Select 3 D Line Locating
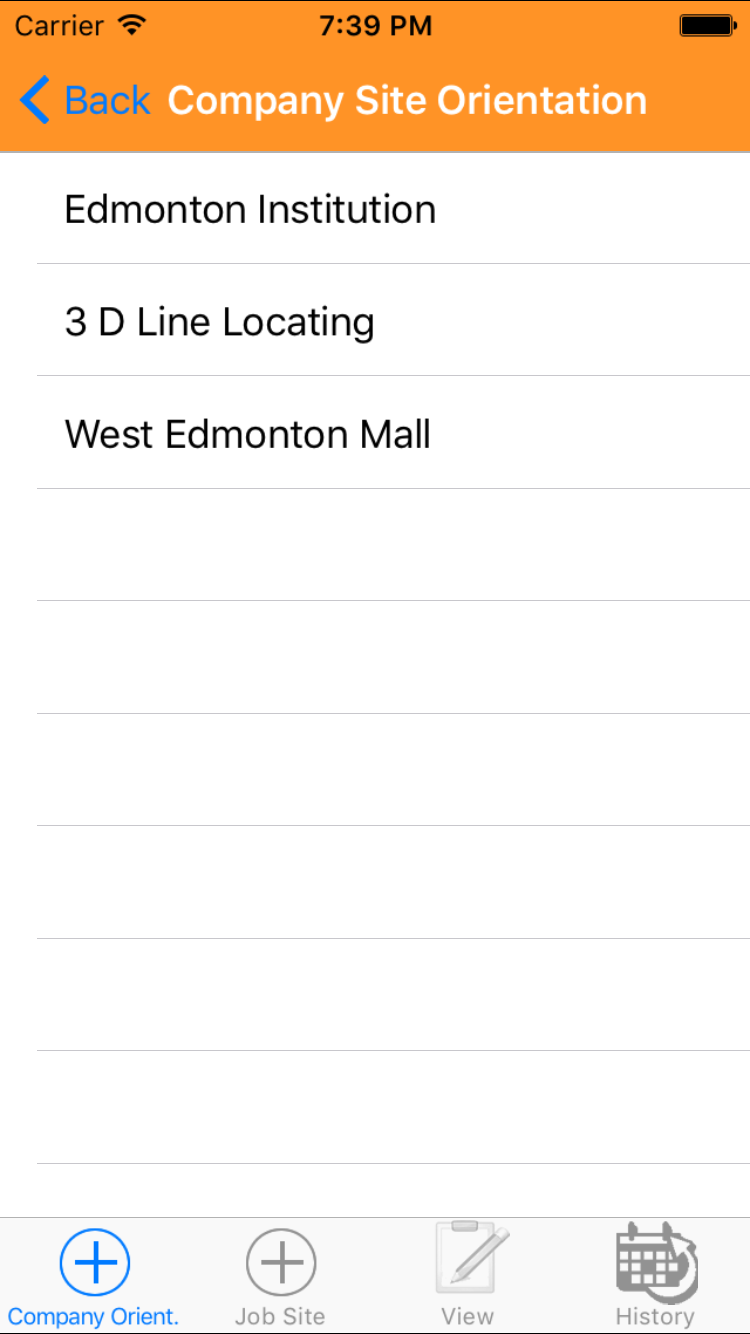The image size is (750, 1334). click(x=220, y=322)
